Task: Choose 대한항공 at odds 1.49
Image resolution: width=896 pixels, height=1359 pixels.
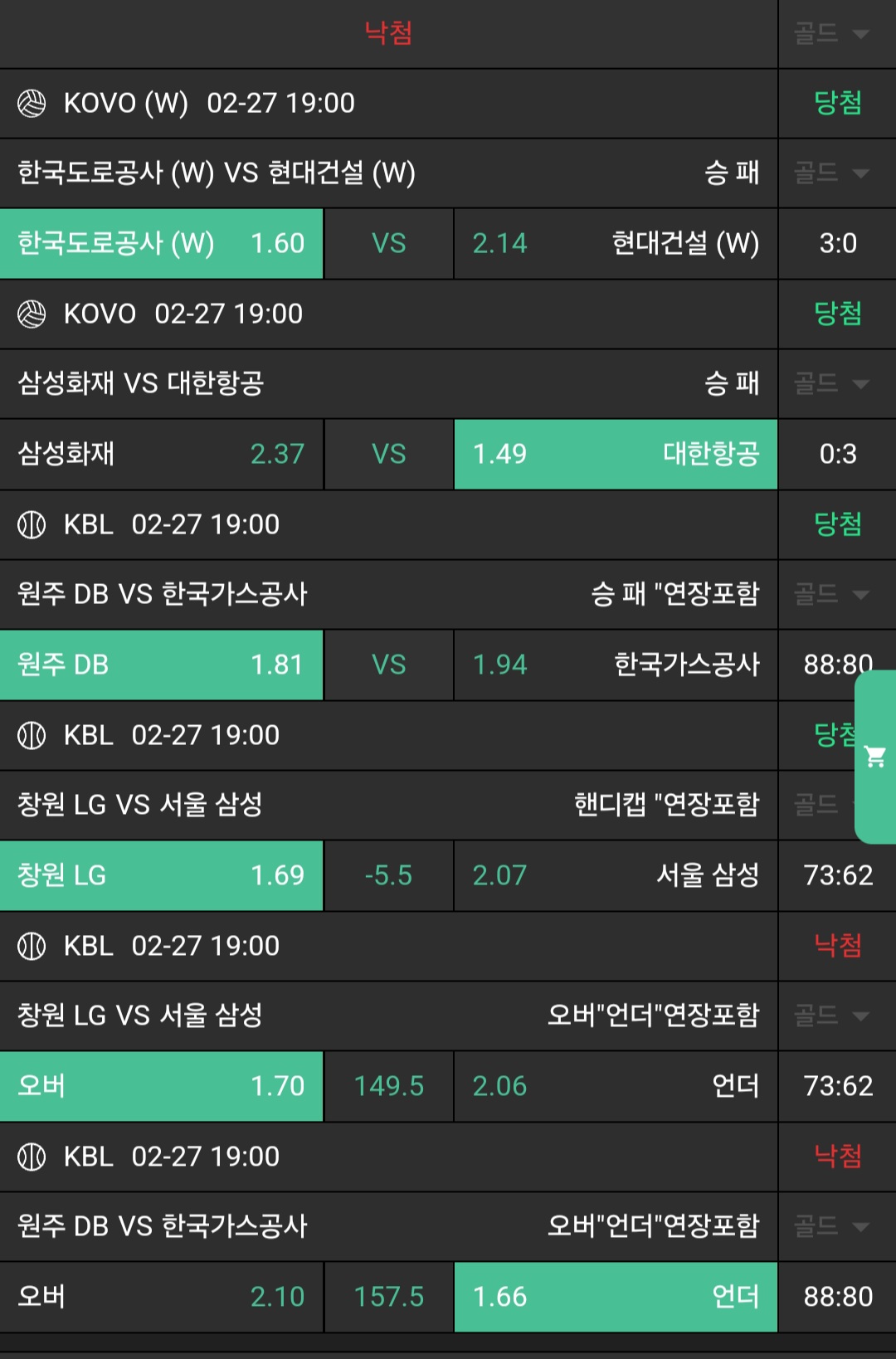Action: (x=616, y=455)
